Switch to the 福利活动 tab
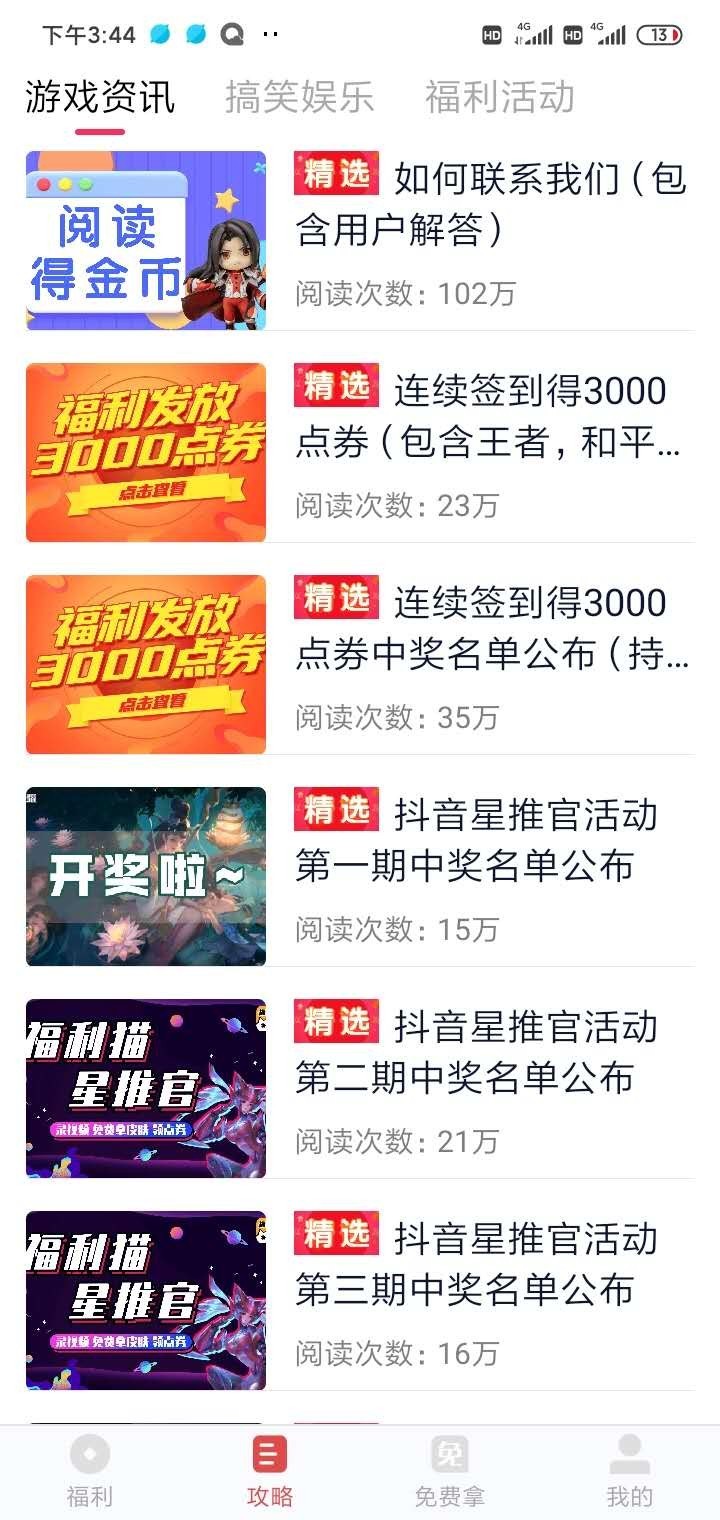 click(499, 98)
